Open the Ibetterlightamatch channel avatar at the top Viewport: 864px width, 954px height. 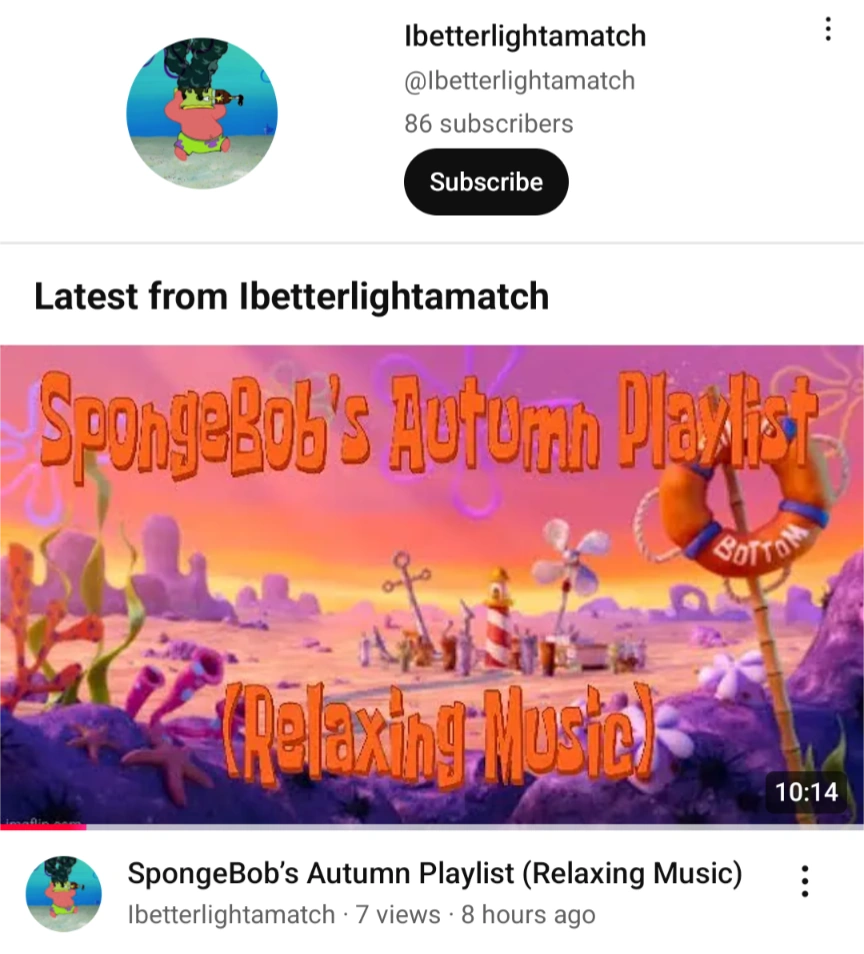pyautogui.click(x=202, y=113)
